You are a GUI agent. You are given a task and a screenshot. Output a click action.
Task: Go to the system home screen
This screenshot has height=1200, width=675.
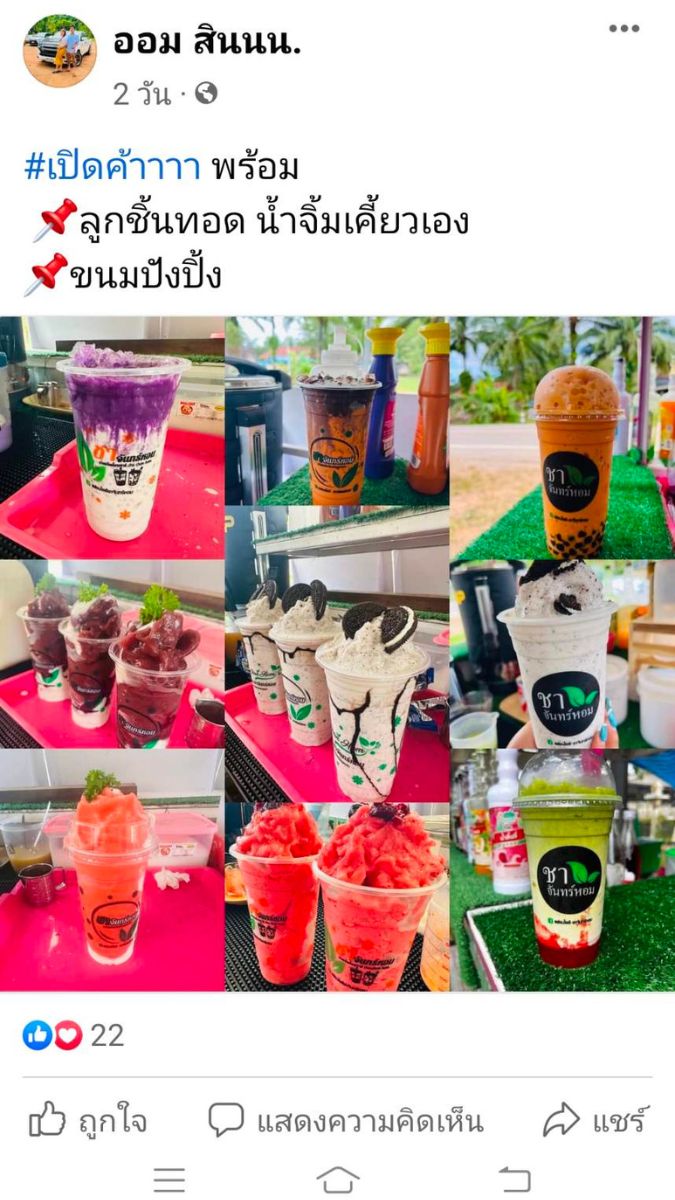(337, 1180)
